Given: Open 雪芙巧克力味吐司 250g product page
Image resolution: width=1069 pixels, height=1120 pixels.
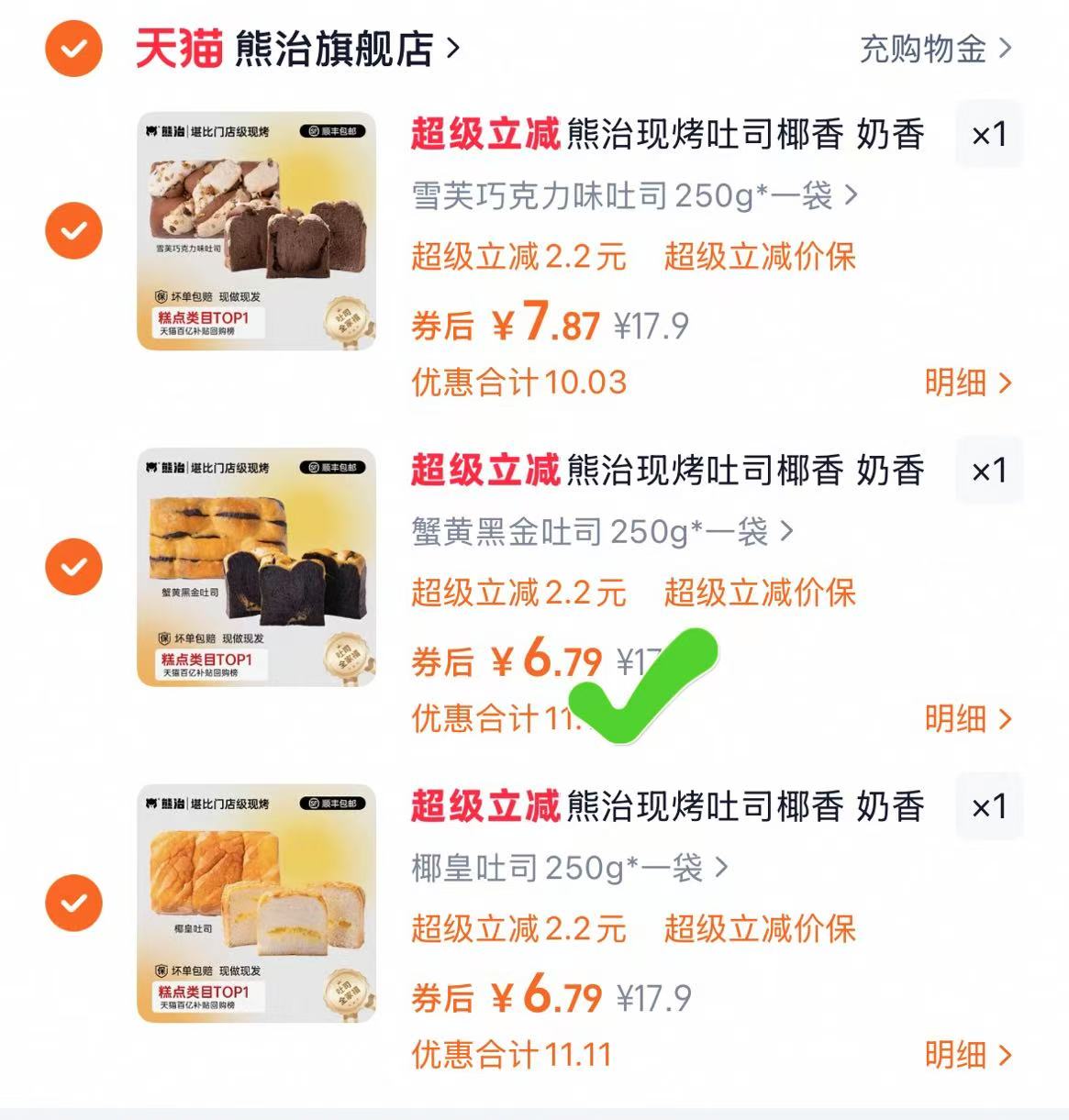Looking at the screenshot, I should coord(628,196).
